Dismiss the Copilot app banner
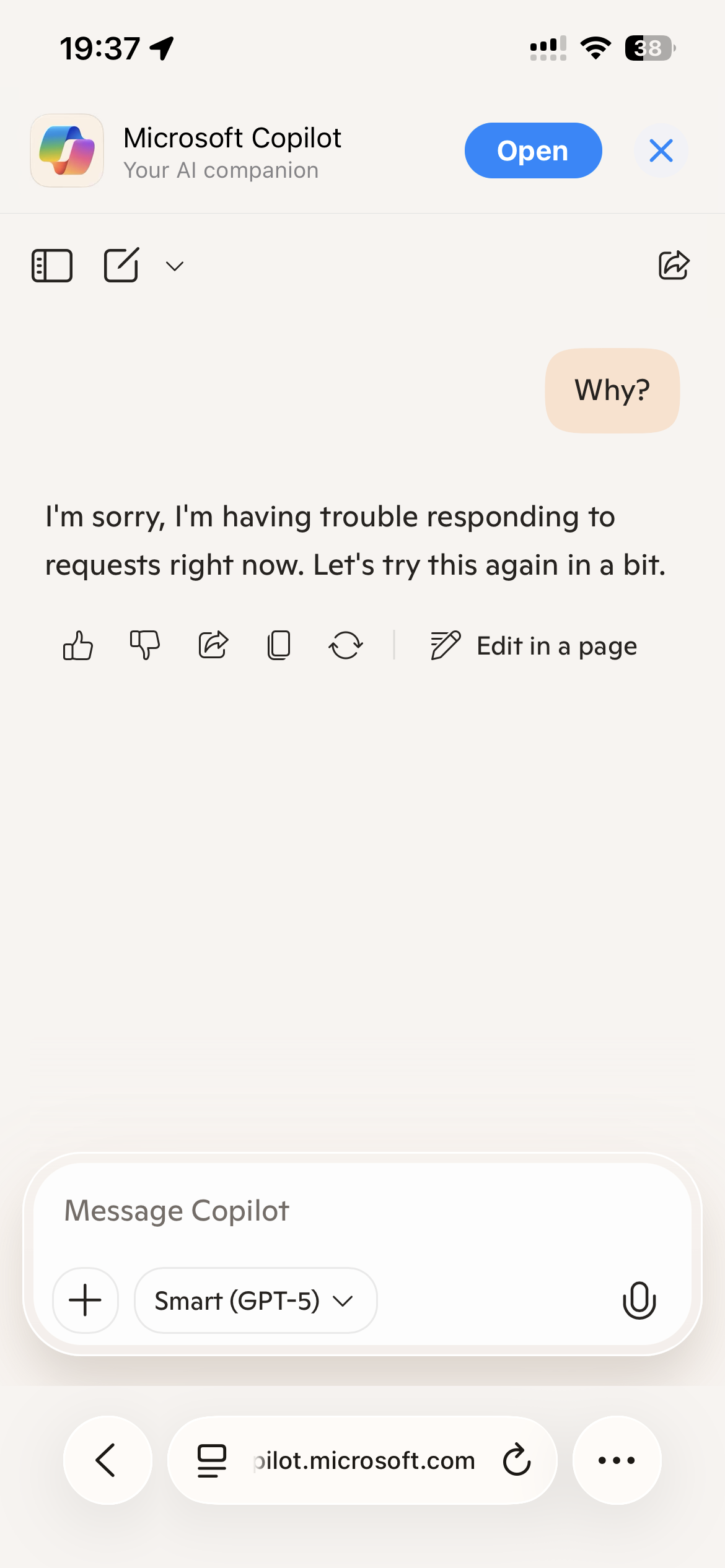Screen dimensions: 725x1568 click(661, 150)
